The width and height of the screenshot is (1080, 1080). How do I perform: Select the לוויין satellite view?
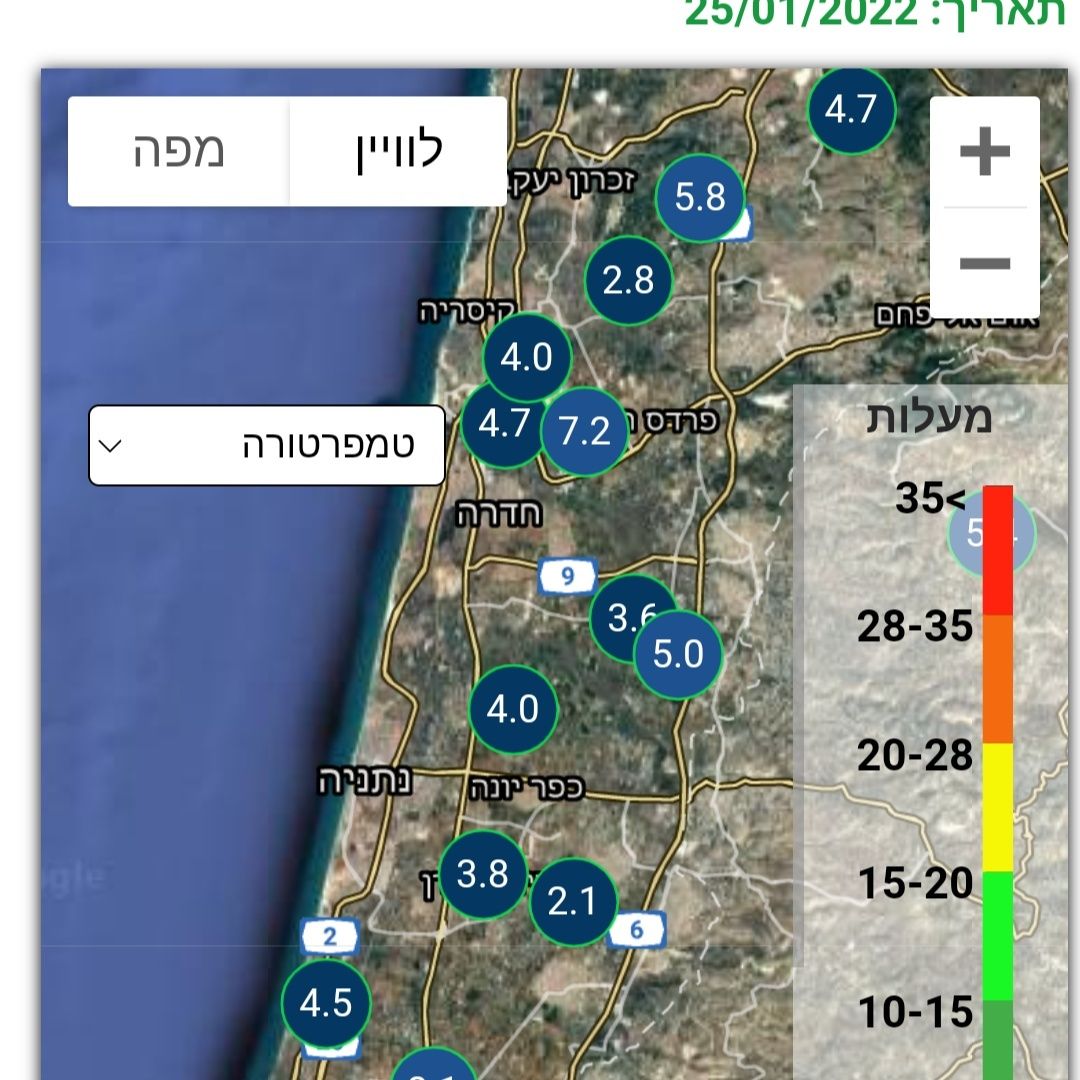click(398, 151)
